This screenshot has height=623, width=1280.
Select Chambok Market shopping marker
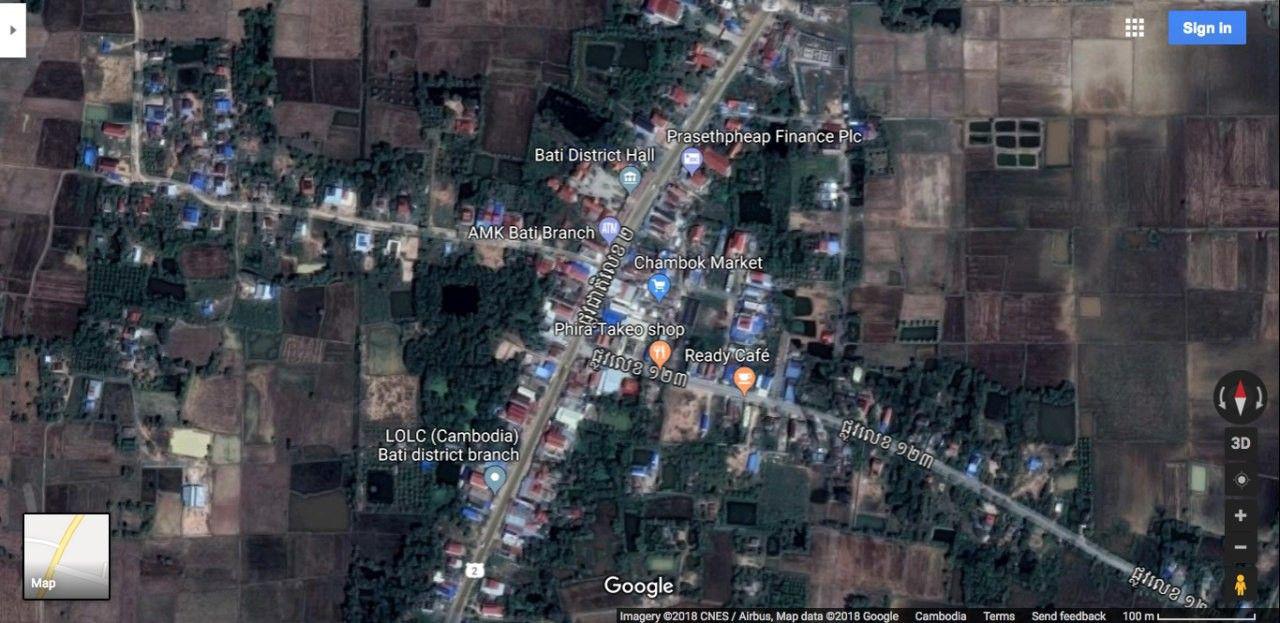(658, 288)
